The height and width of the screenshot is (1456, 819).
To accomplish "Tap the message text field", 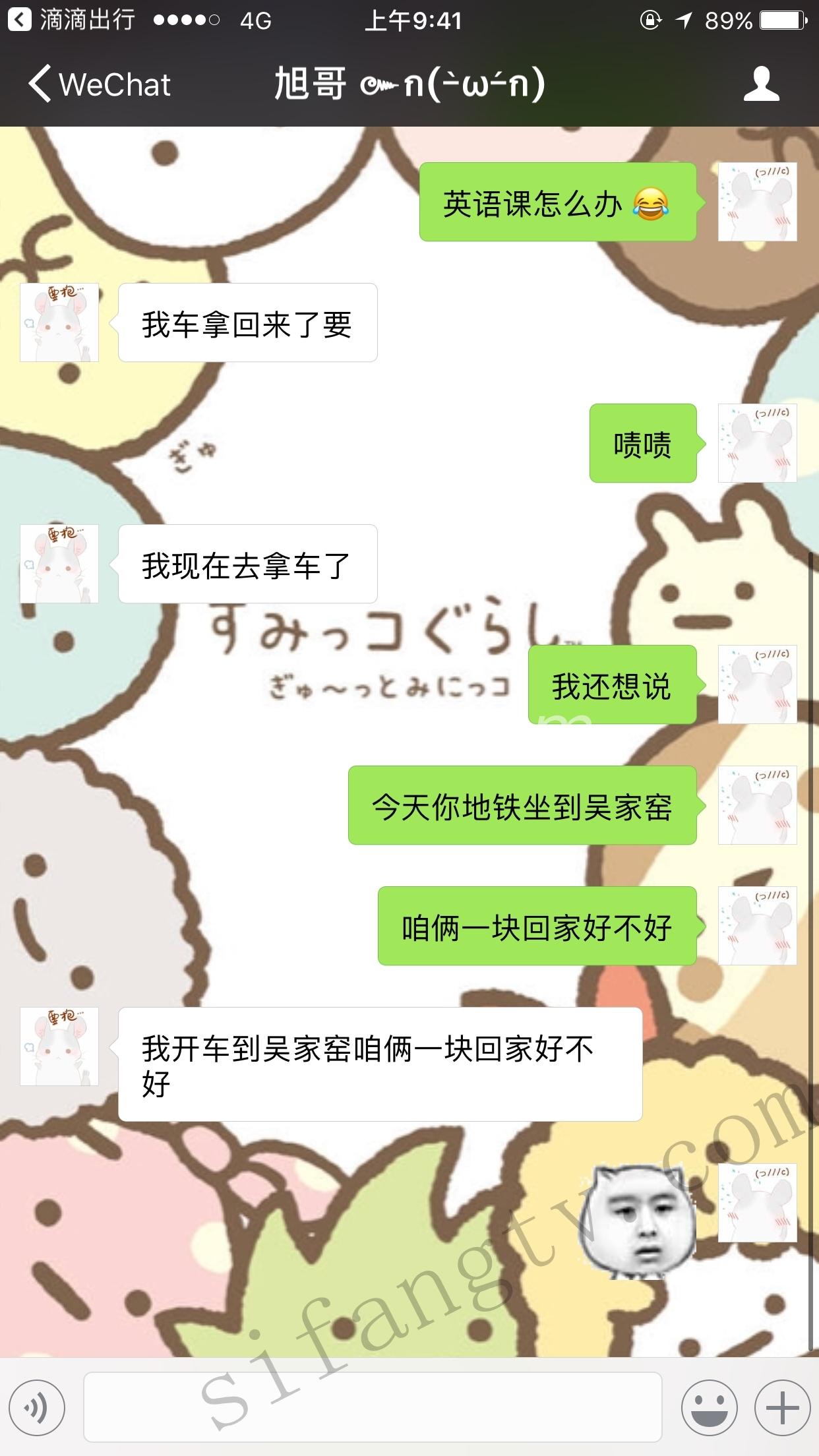I will 373,1408.
